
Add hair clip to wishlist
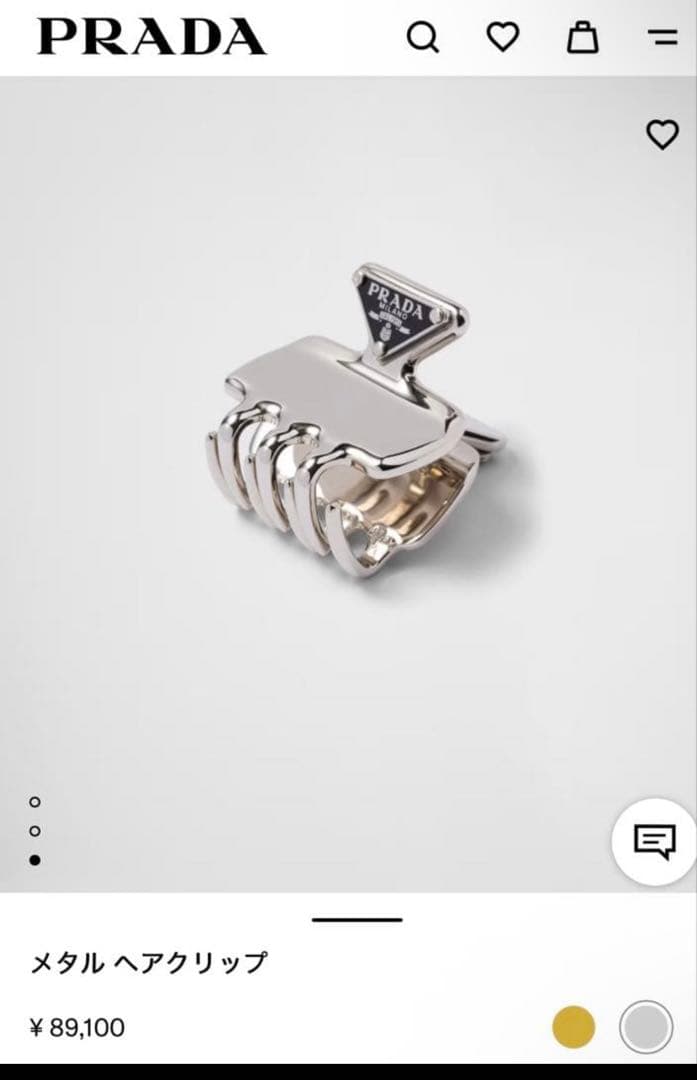(x=662, y=134)
